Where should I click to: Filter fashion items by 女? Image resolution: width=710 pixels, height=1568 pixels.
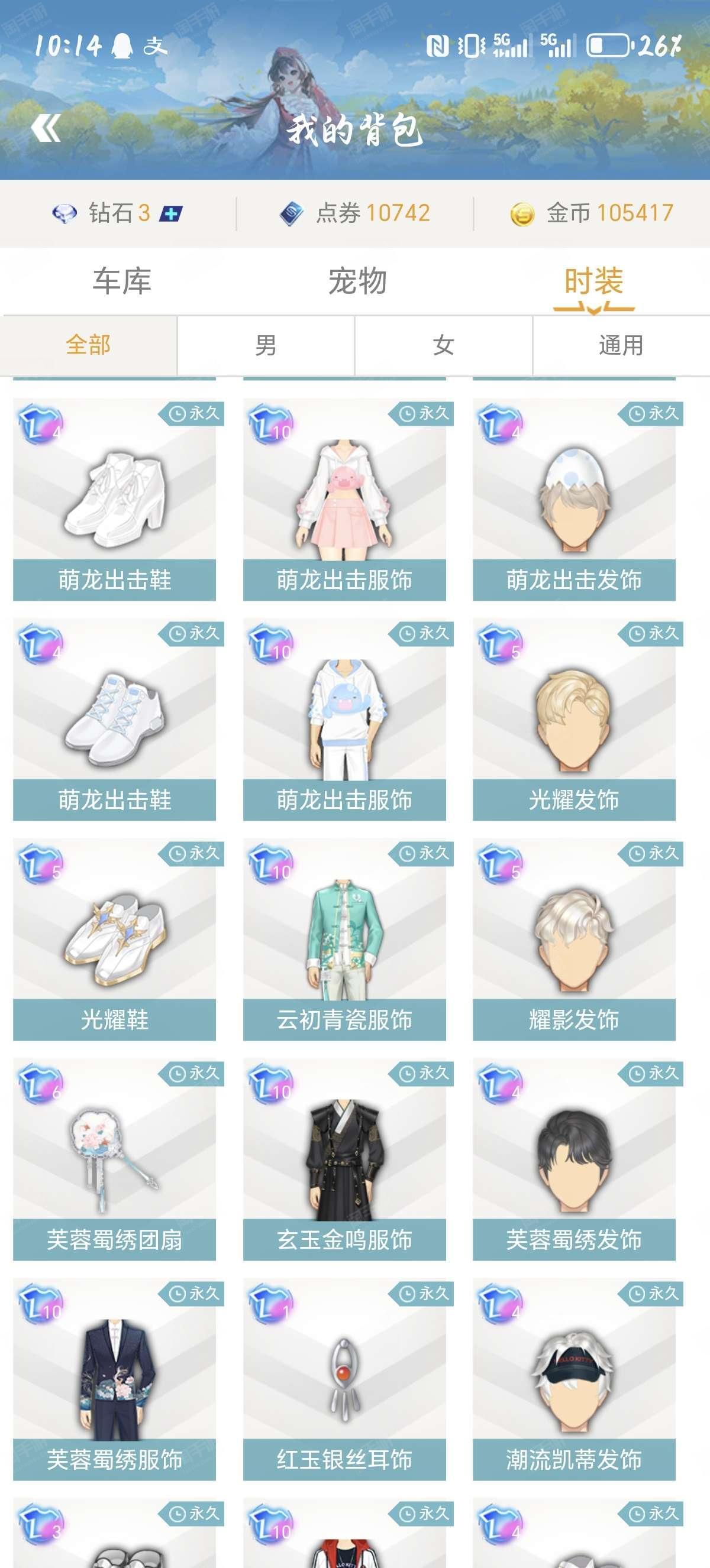(x=443, y=345)
